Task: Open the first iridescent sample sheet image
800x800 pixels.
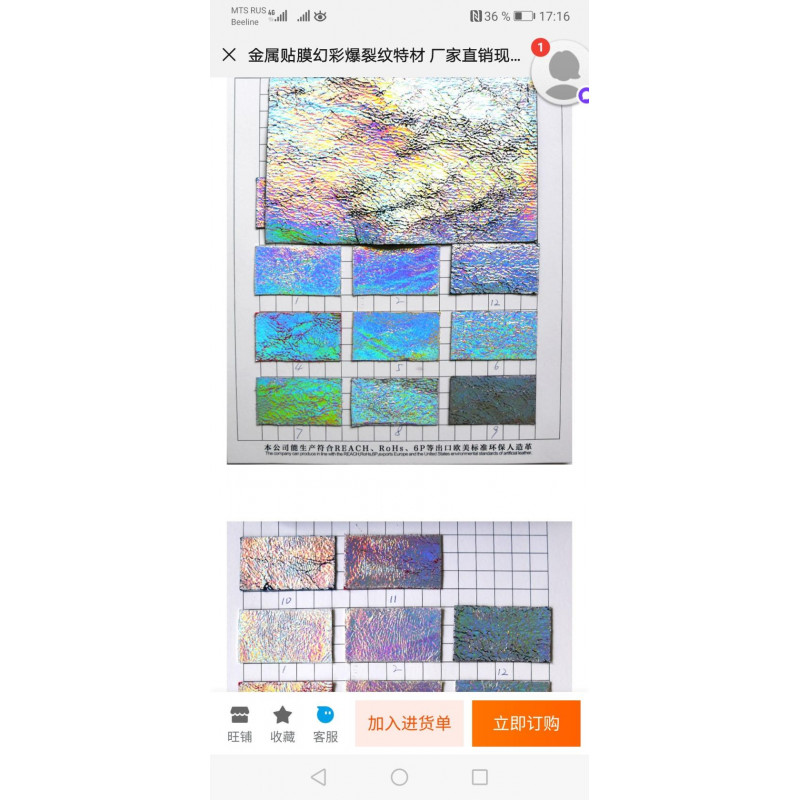Action: (x=399, y=270)
